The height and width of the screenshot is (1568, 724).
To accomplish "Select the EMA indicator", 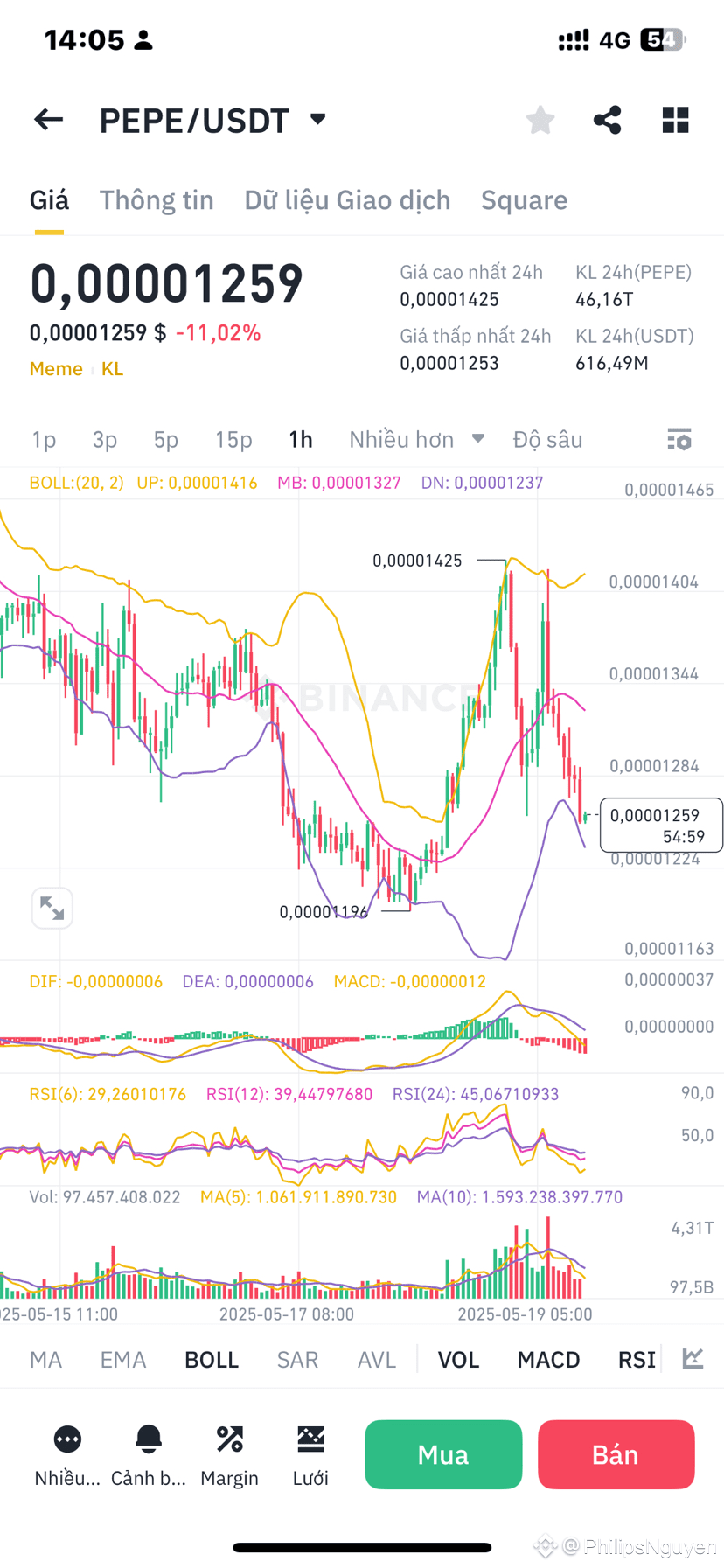I will click(122, 1360).
